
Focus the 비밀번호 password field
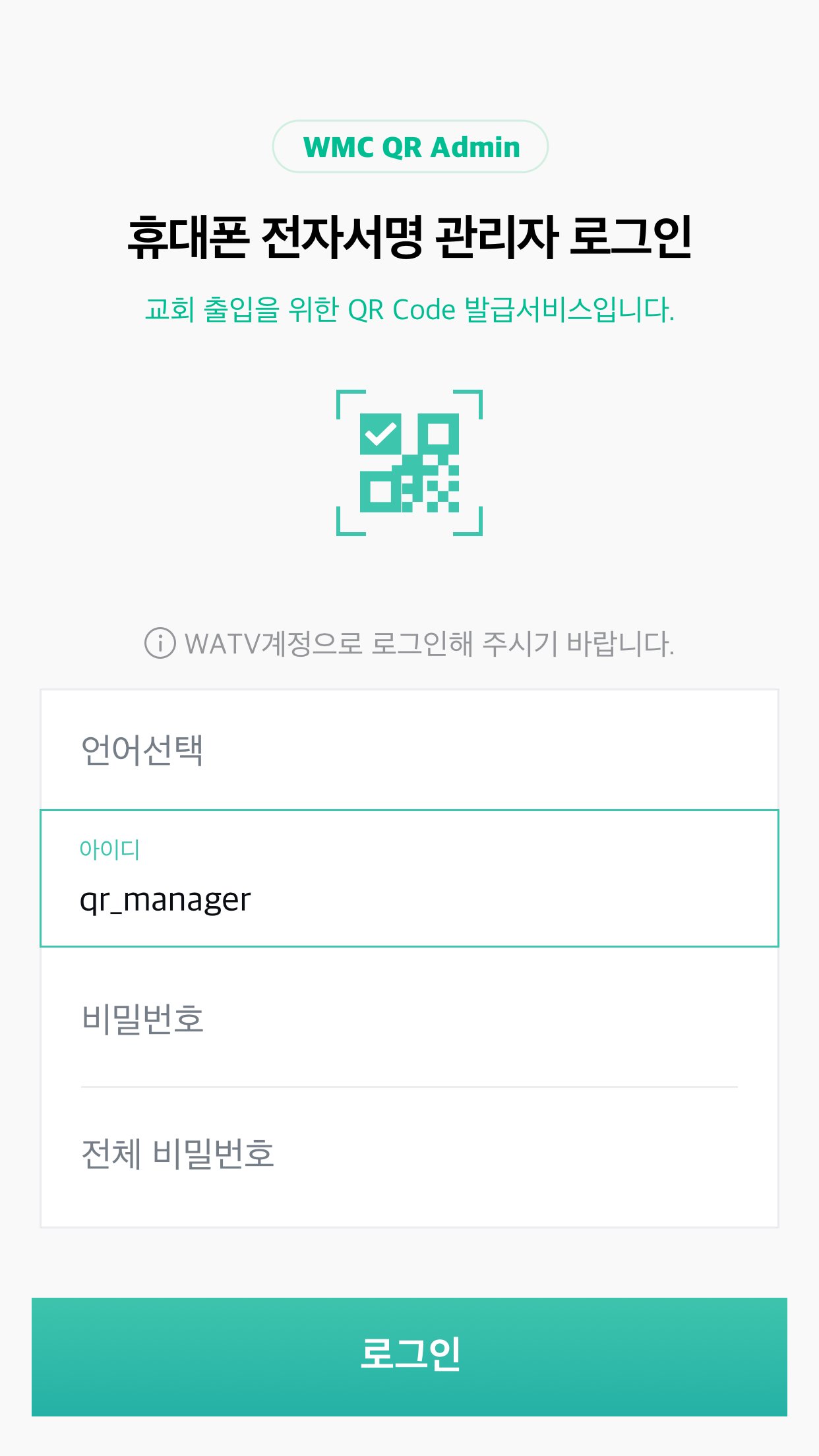[x=409, y=1018]
